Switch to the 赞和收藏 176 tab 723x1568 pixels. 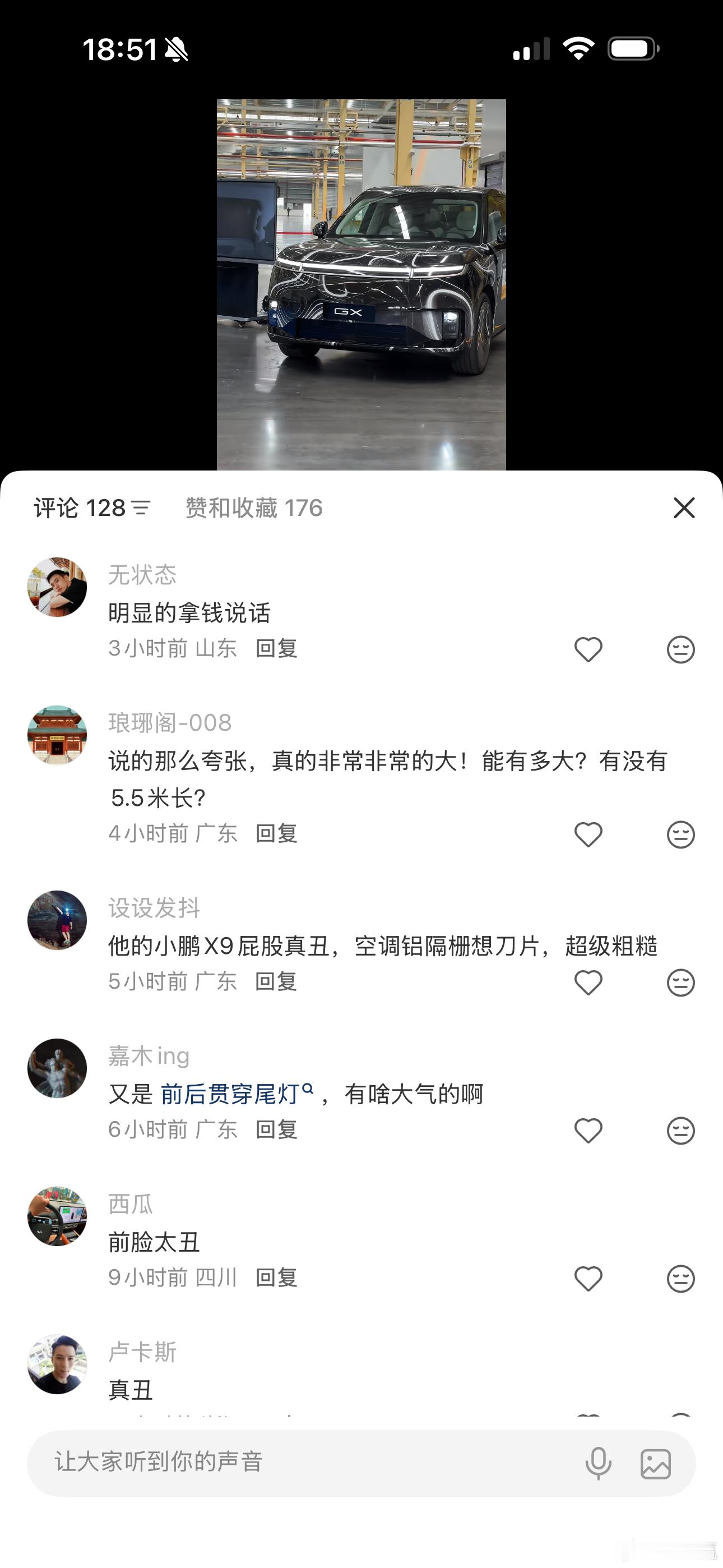pyautogui.click(x=253, y=509)
